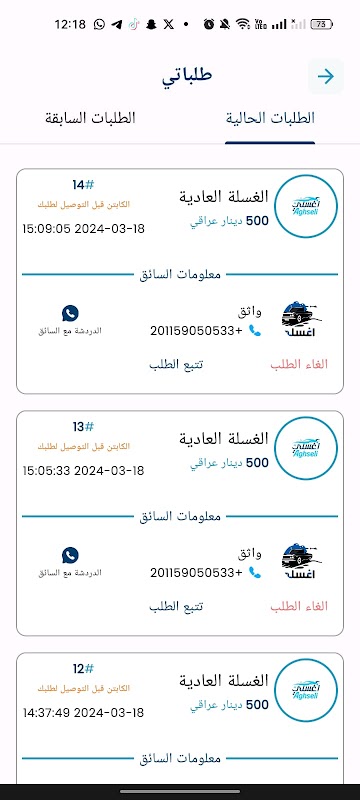360x800 pixels.
Task: Open WhatsApp chat with driver for order #13
Action: pyautogui.click(x=70, y=562)
